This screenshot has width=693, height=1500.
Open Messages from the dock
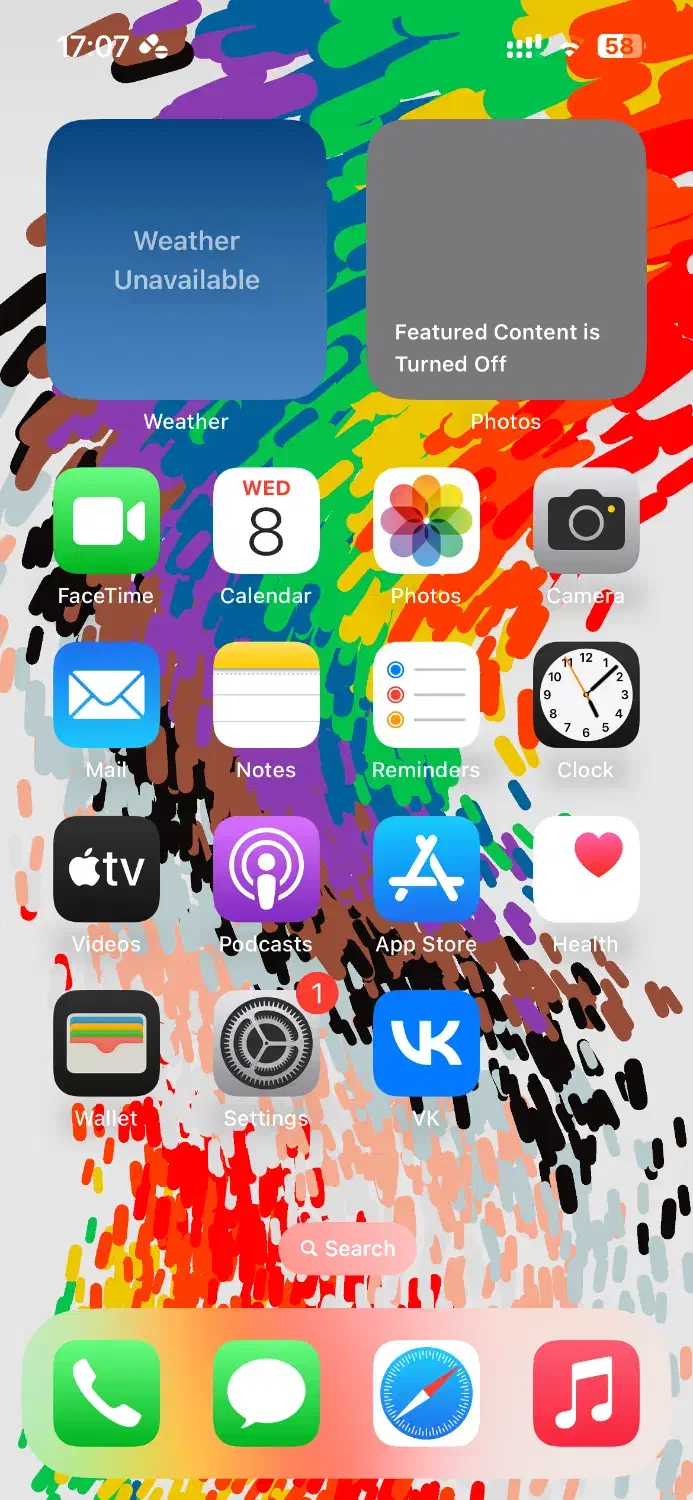[266, 1393]
